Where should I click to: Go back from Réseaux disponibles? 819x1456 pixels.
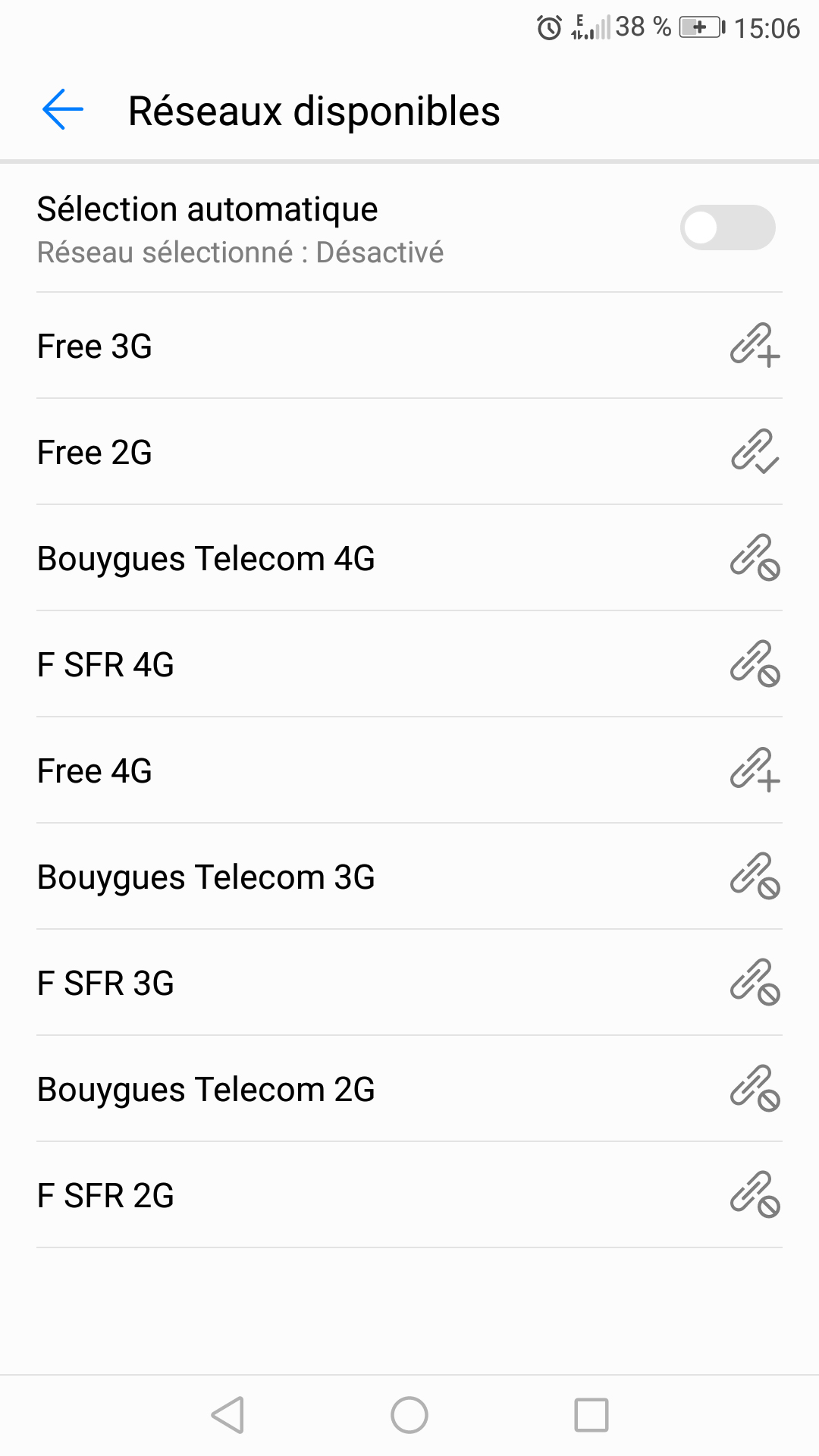(x=63, y=110)
